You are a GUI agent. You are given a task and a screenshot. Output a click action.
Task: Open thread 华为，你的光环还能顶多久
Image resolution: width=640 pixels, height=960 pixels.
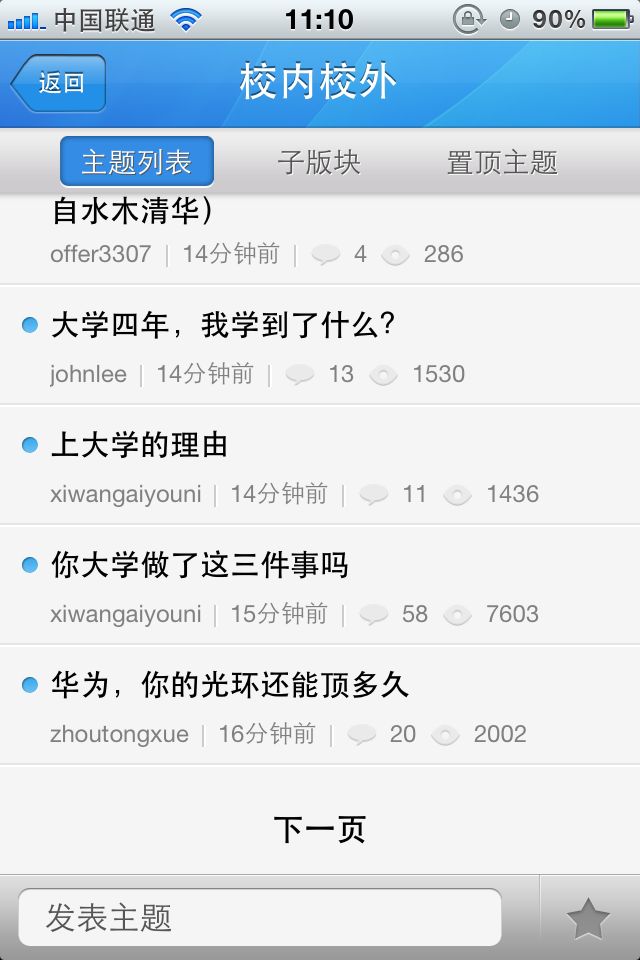coord(320,706)
